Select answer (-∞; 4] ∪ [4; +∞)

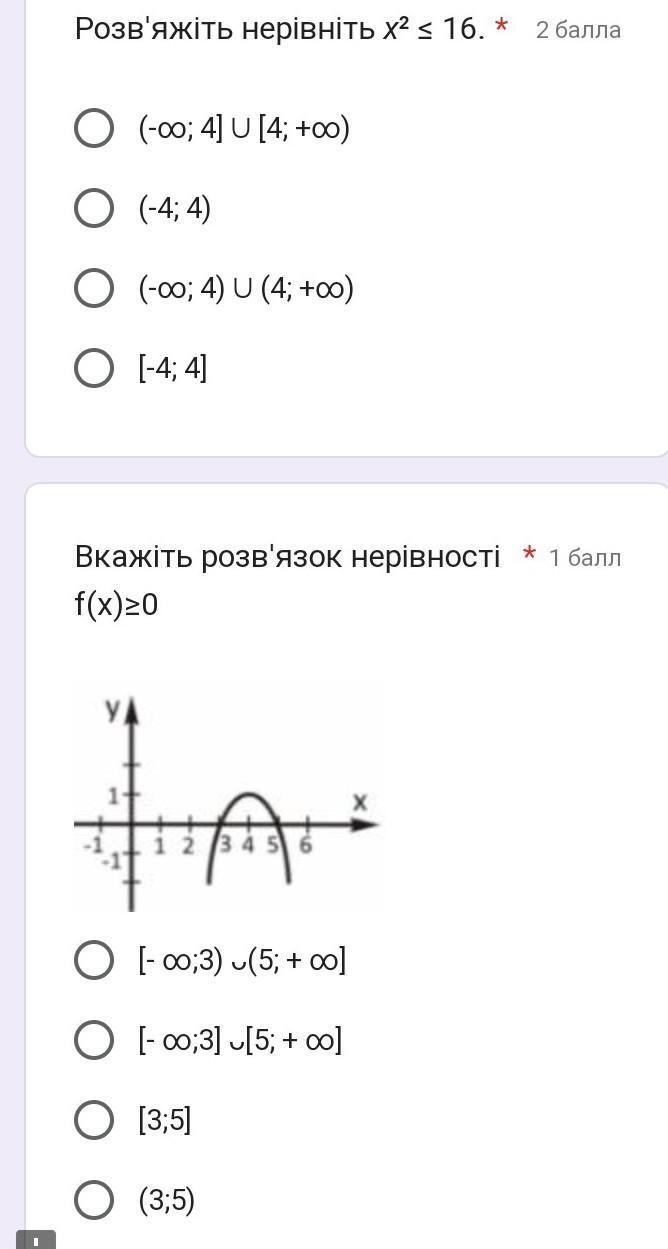94,129
